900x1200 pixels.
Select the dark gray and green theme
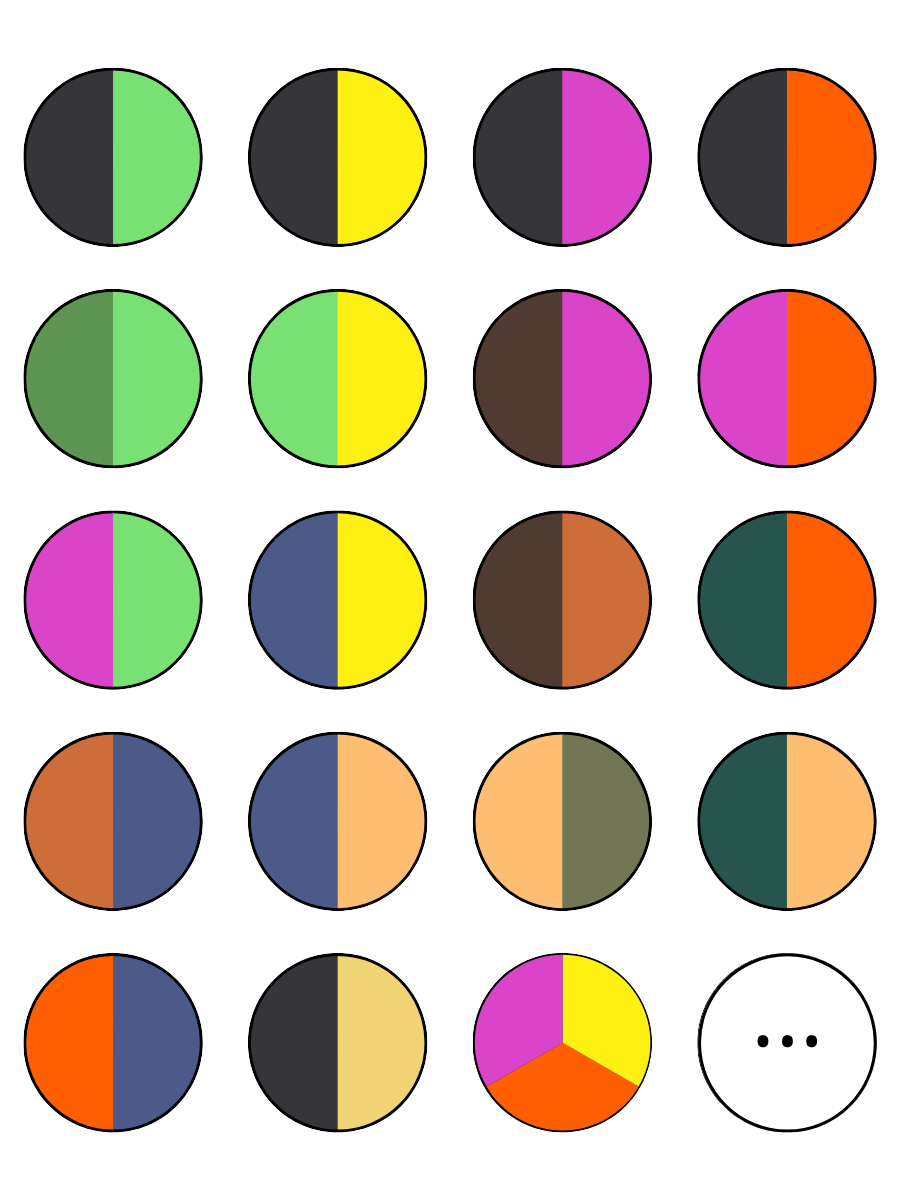point(113,157)
